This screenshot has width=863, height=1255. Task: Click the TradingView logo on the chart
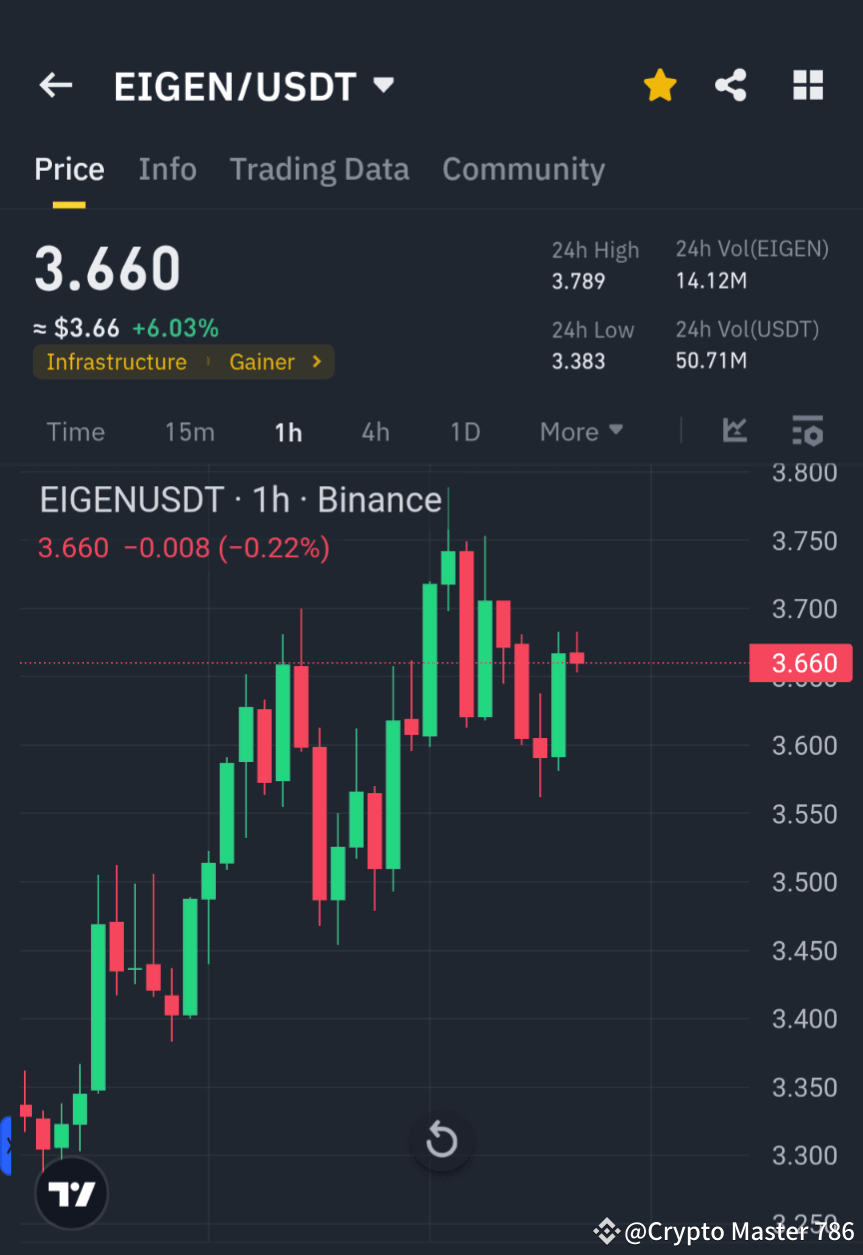(x=70, y=1193)
